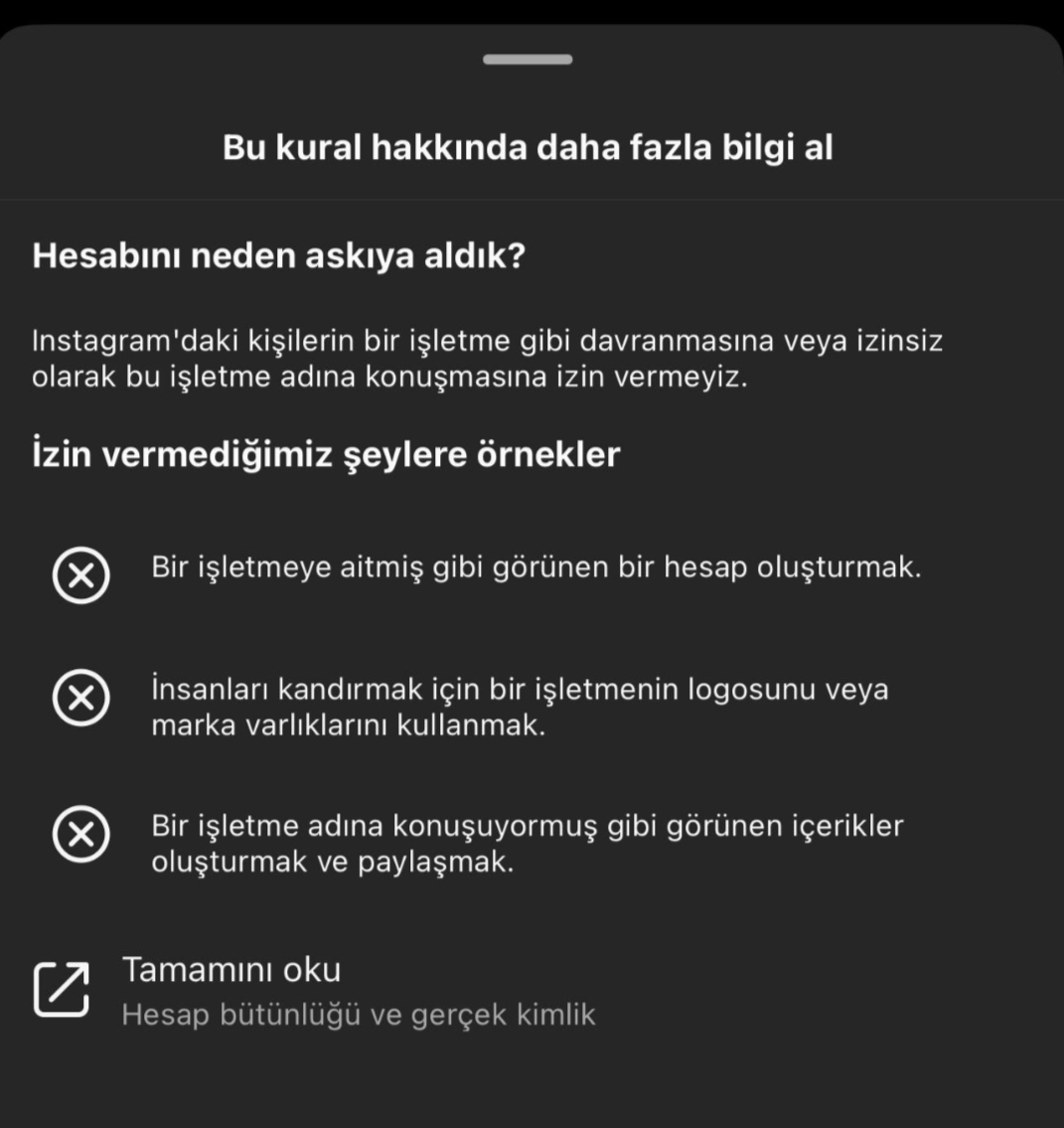Open the 'Tamamını oku' link
1064x1128 pixels.
pyautogui.click(x=314, y=991)
